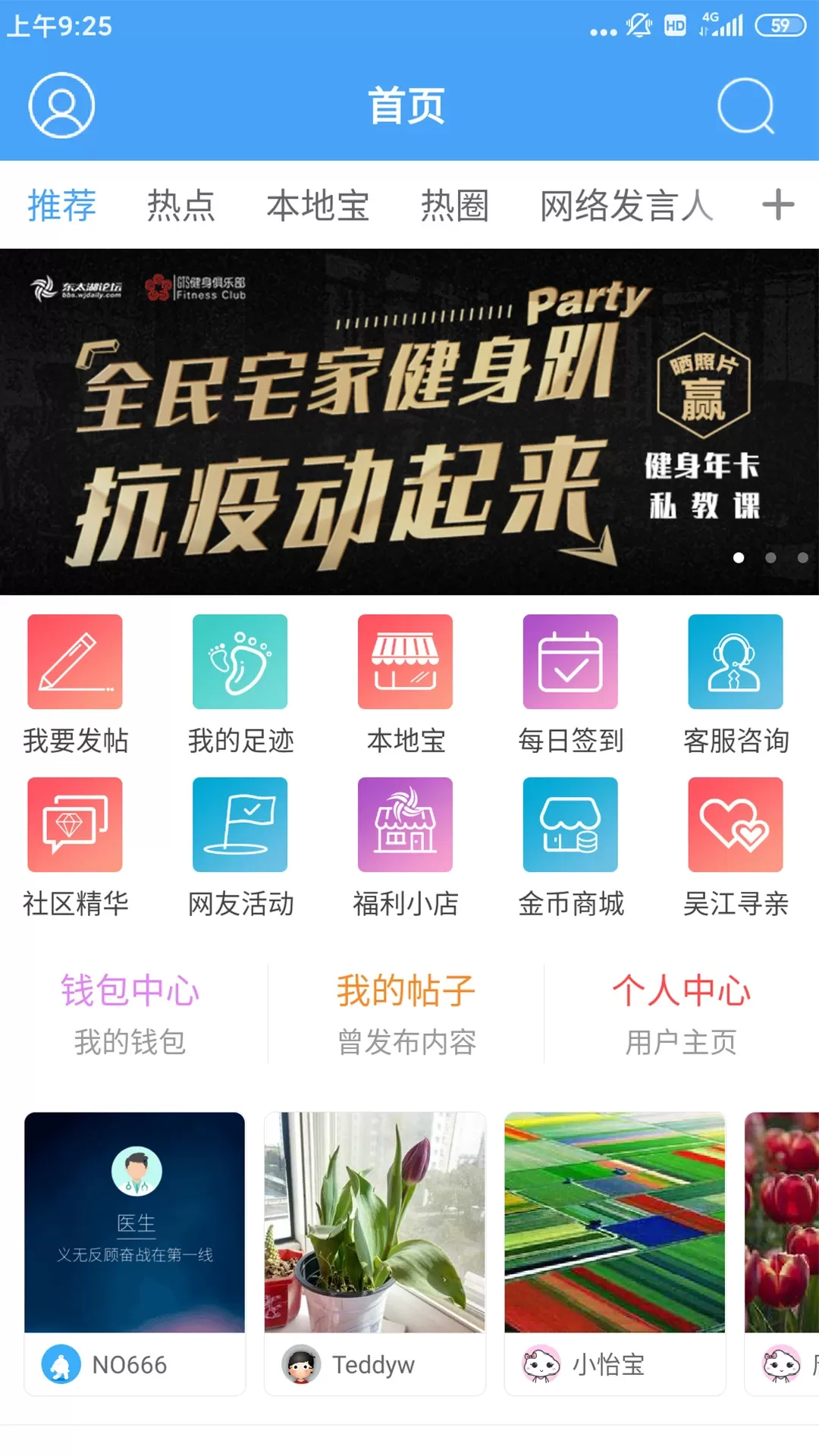Switch to the 本地宝 top tab
The height and width of the screenshot is (1456, 819).
(x=318, y=206)
